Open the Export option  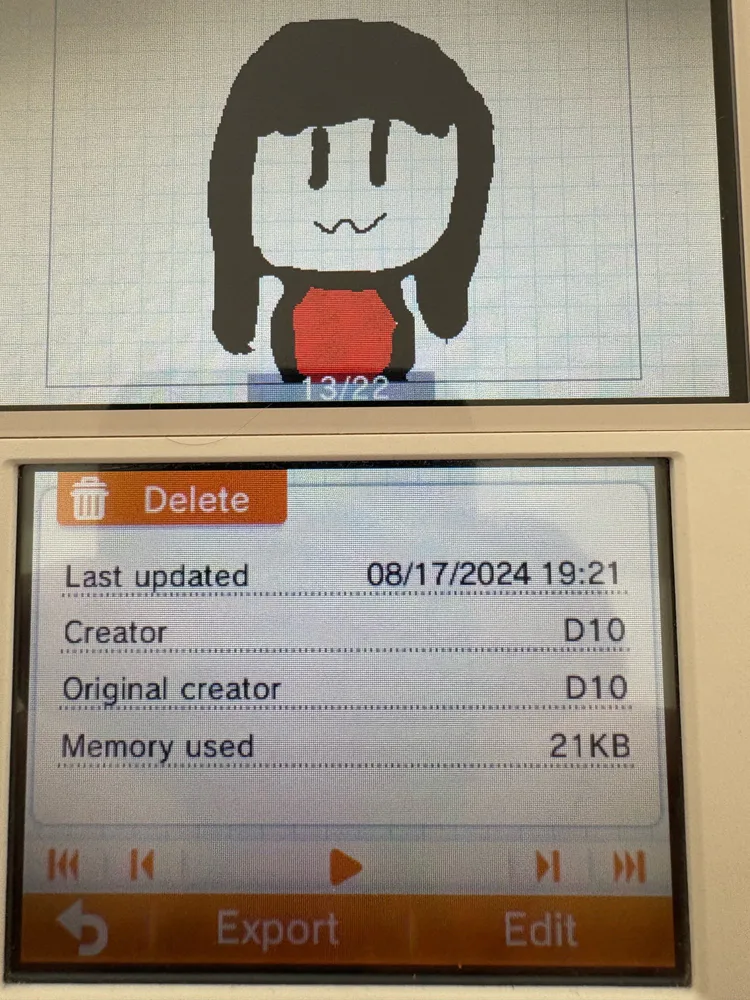click(x=278, y=929)
